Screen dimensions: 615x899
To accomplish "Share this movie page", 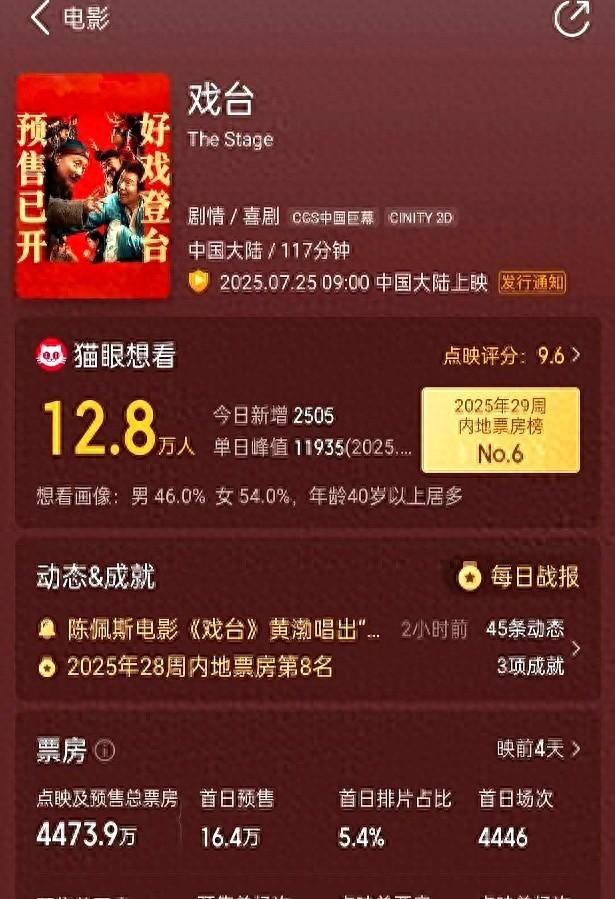I will pos(572,19).
